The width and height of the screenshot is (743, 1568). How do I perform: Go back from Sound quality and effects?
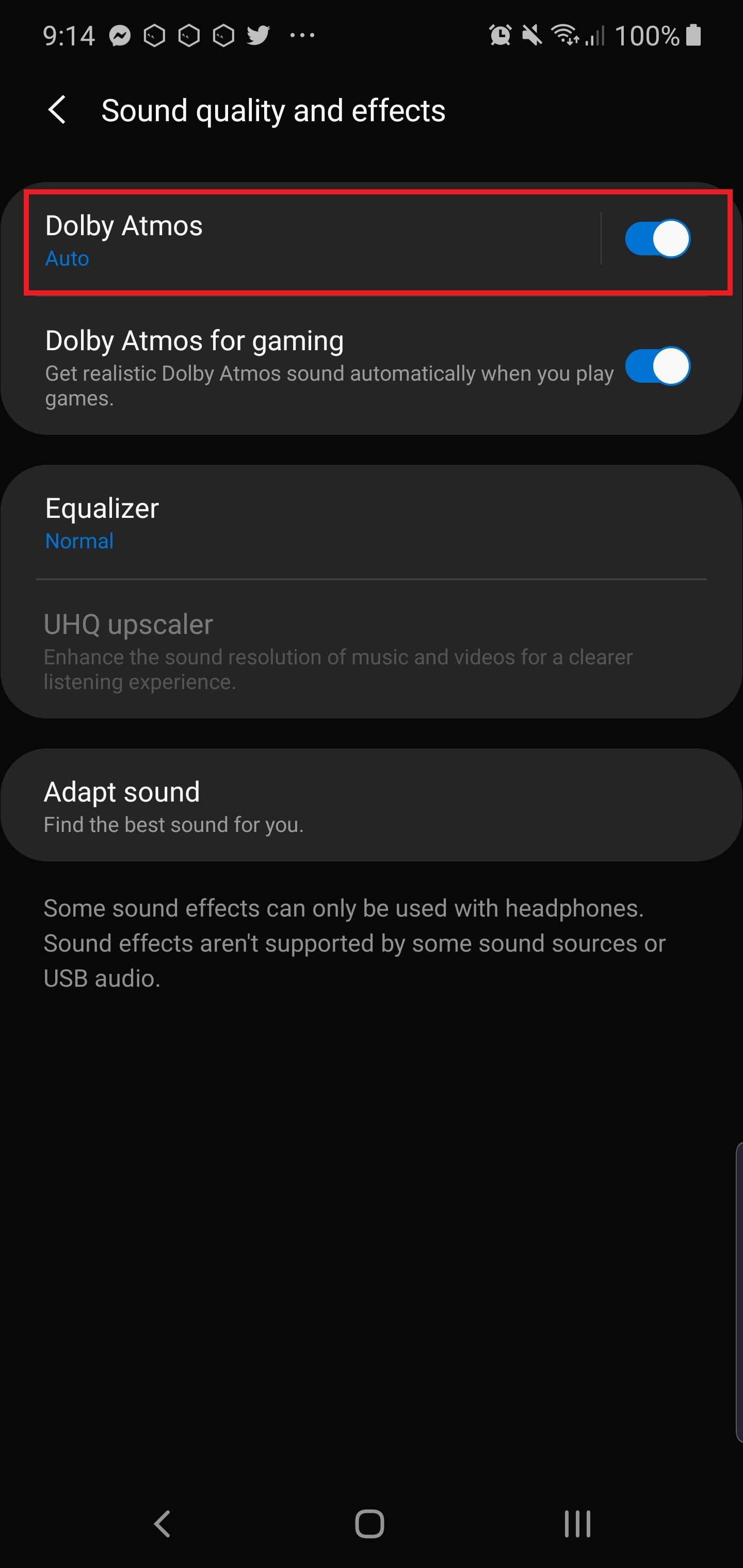coord(57,110)
